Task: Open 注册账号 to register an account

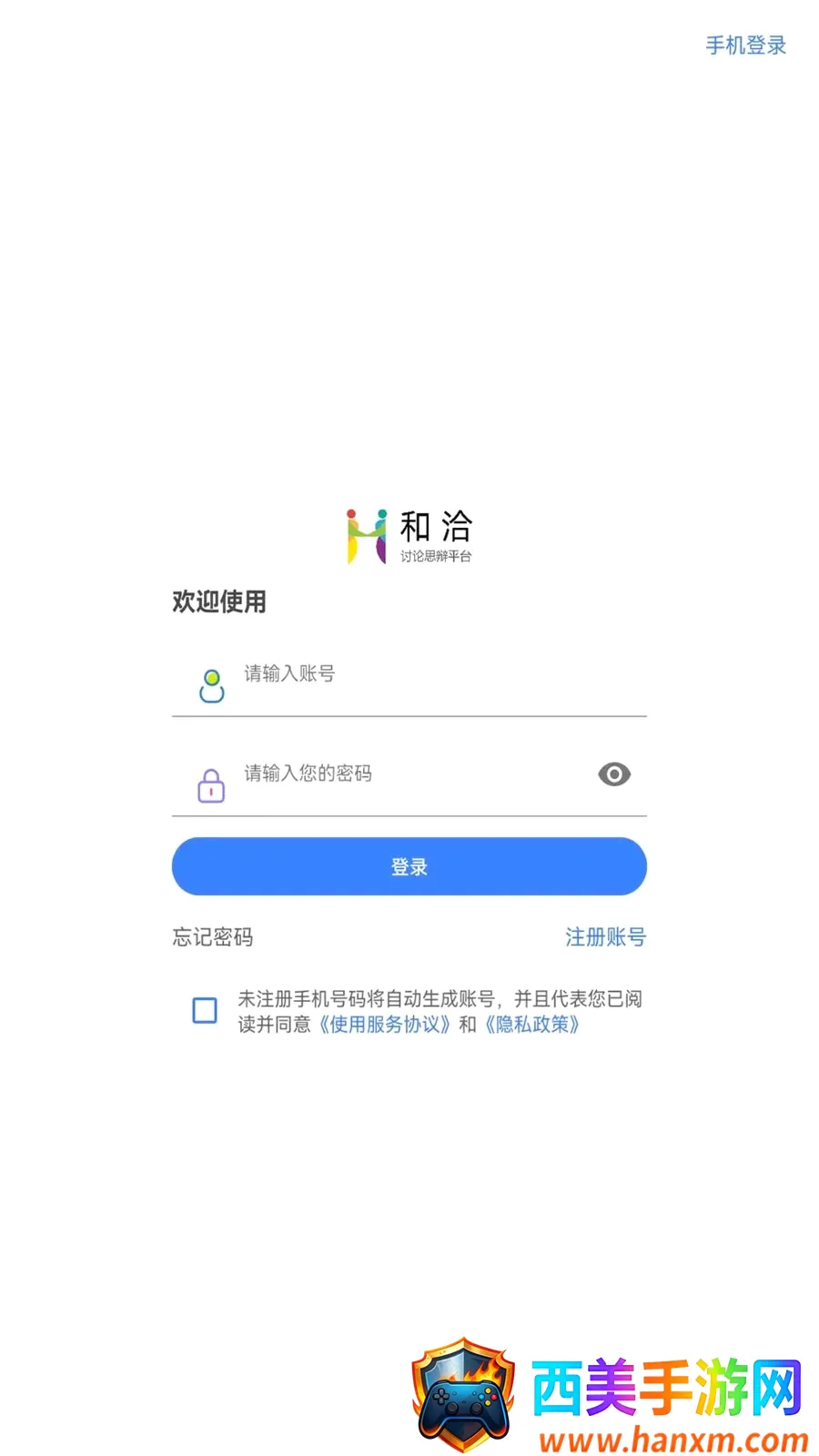Action: 605,937
